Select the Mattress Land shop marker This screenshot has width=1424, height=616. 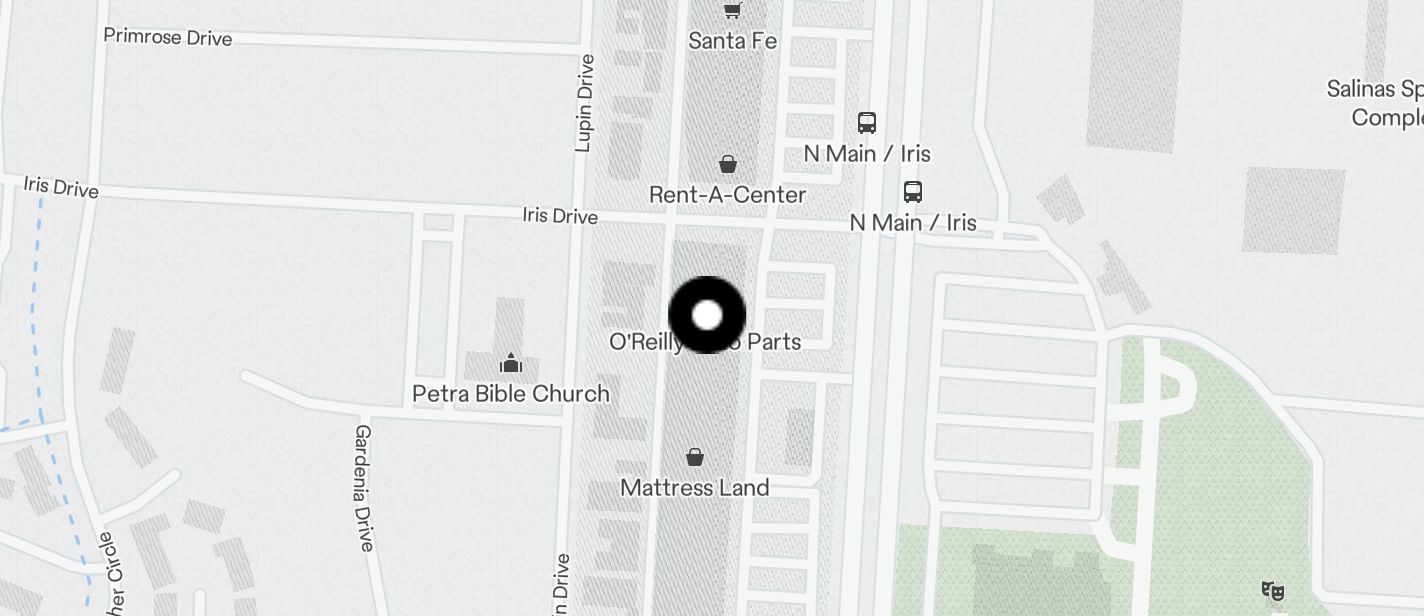(695, 457)
